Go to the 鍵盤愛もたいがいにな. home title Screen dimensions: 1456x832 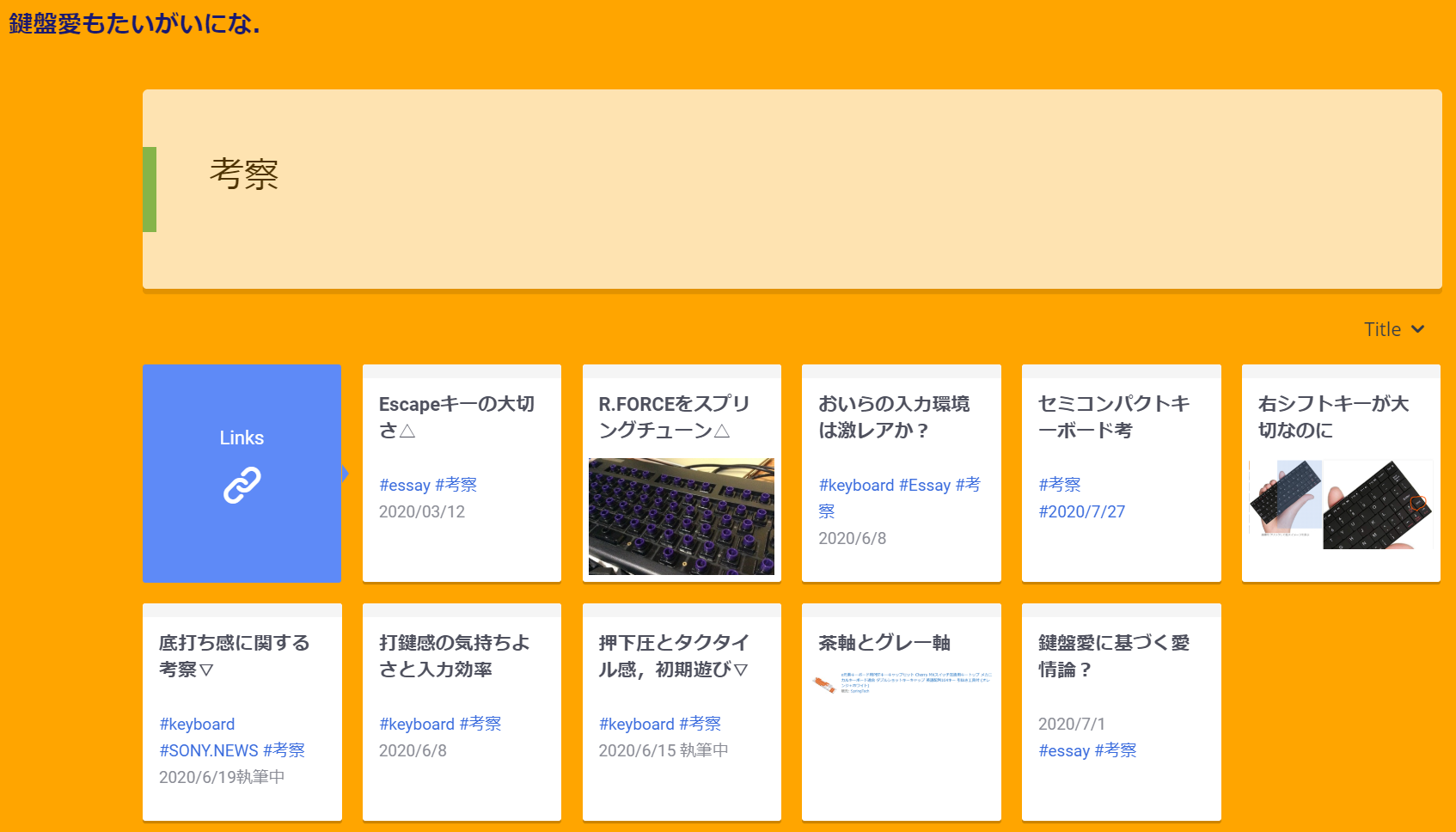(134, 23)
